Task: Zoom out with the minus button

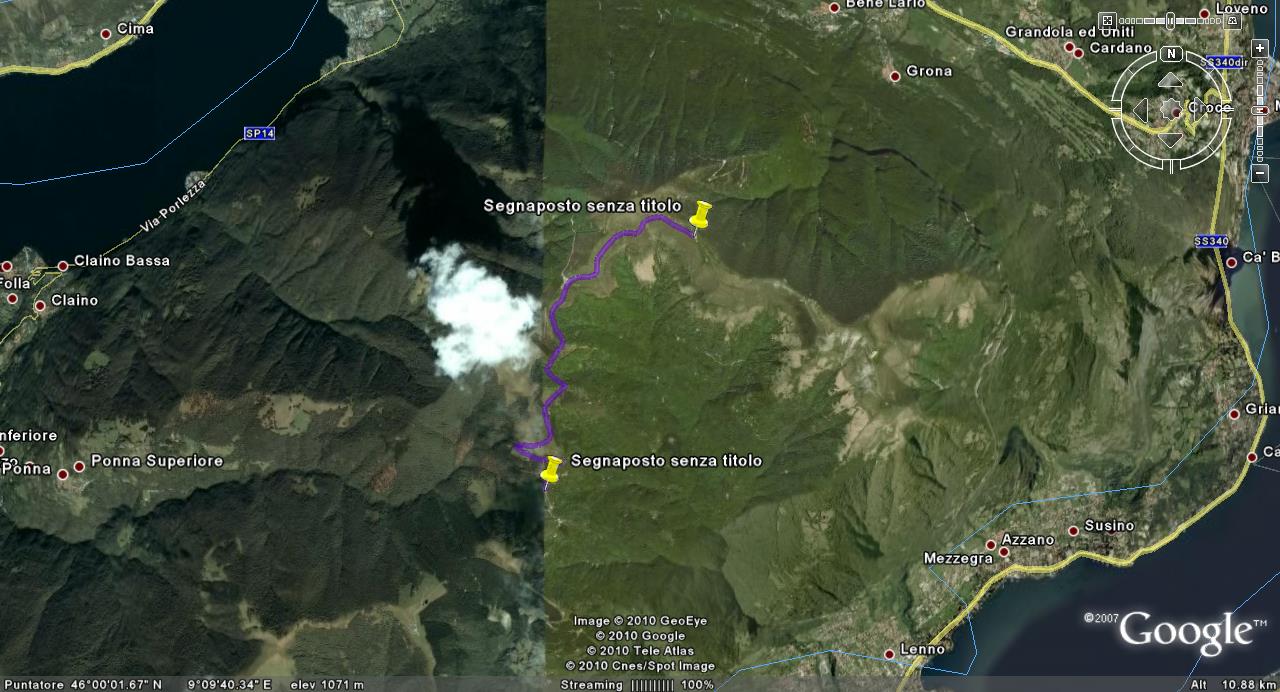Action: click(1260, 173)
